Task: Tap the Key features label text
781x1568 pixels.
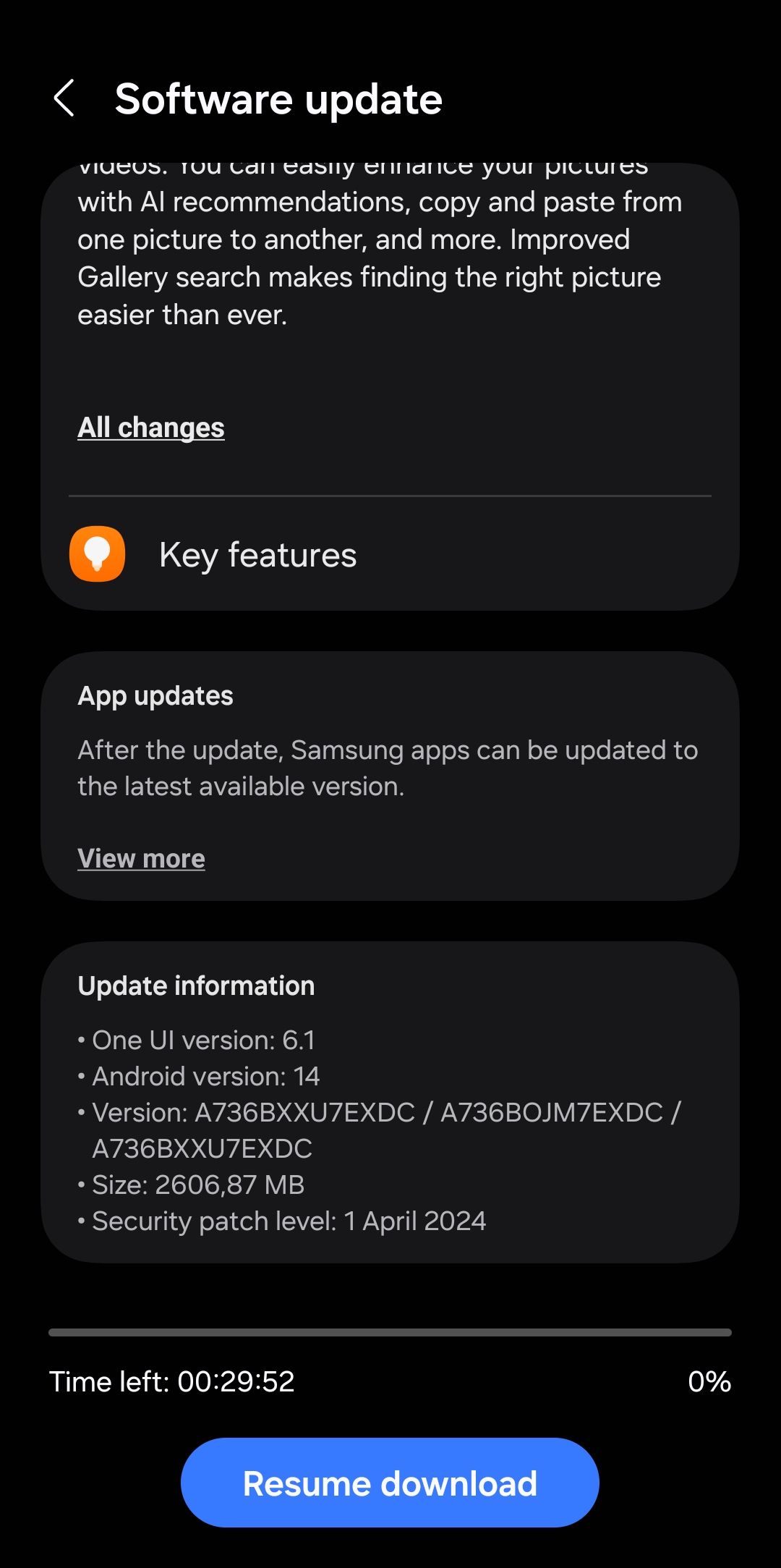Action: (x=257, y=554)
